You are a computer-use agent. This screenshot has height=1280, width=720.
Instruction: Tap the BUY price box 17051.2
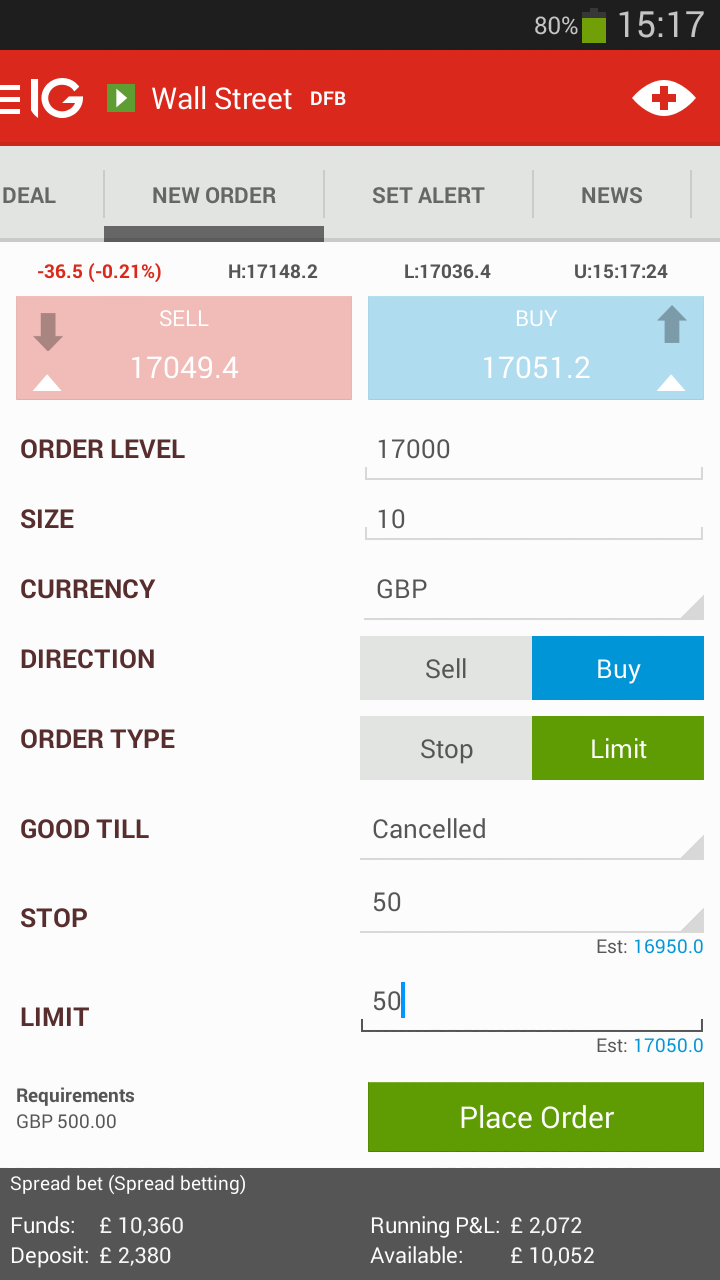[536, 348]
